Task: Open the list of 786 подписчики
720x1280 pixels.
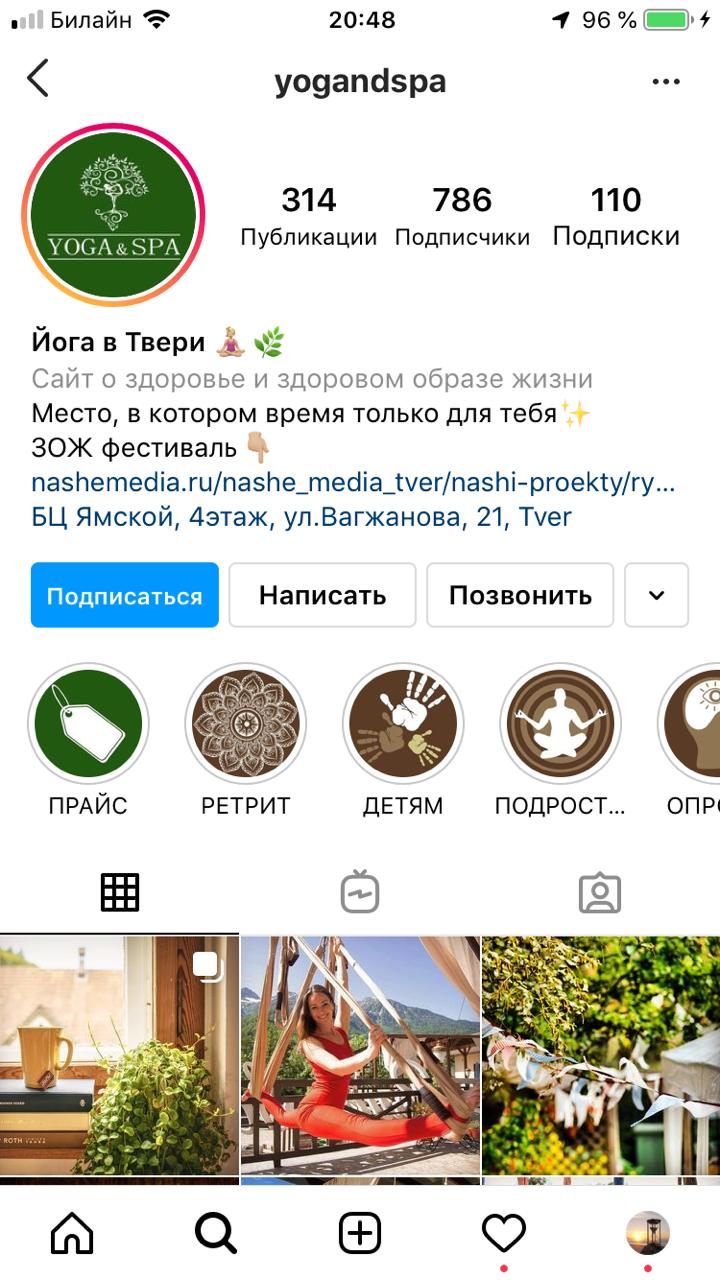Action: coord(462,216)
